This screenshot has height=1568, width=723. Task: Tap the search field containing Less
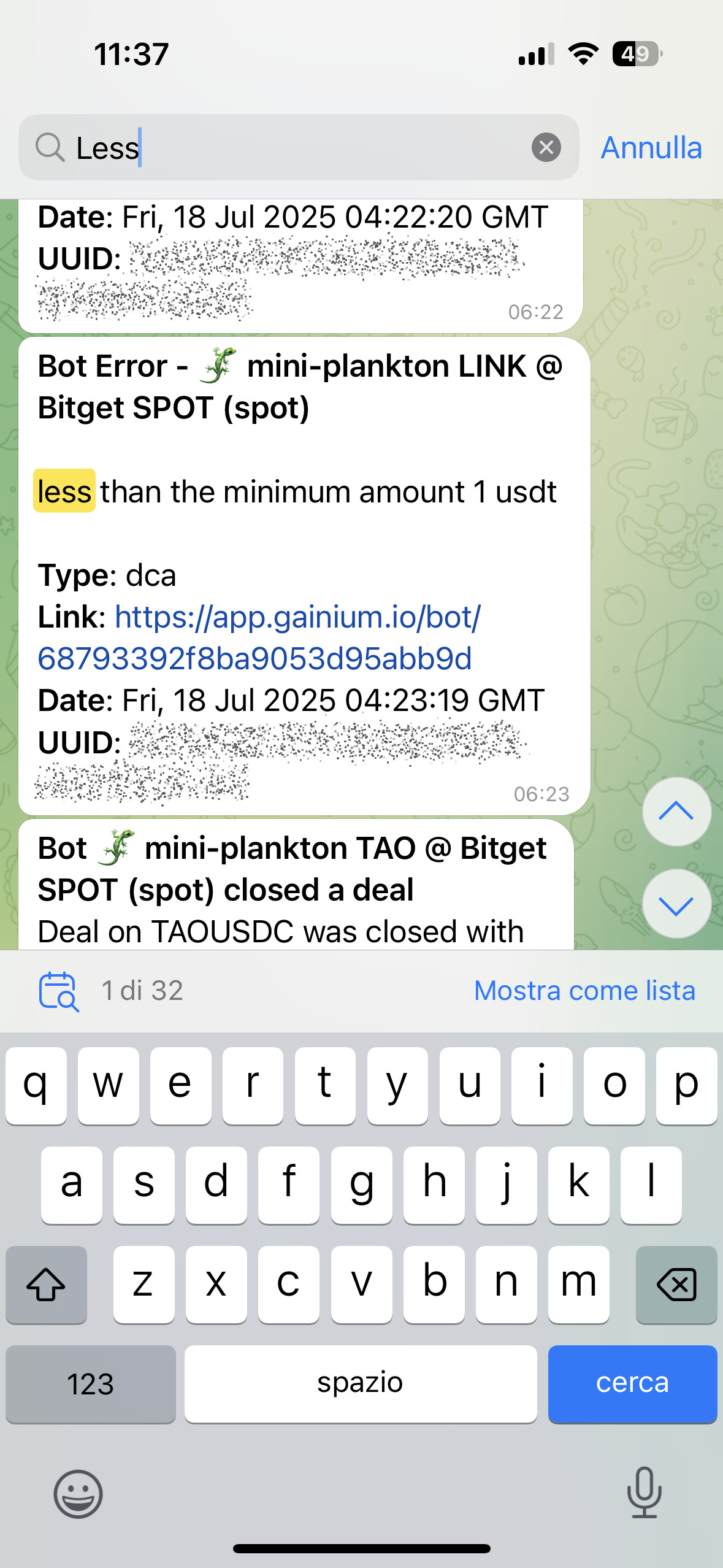[294, 148]
